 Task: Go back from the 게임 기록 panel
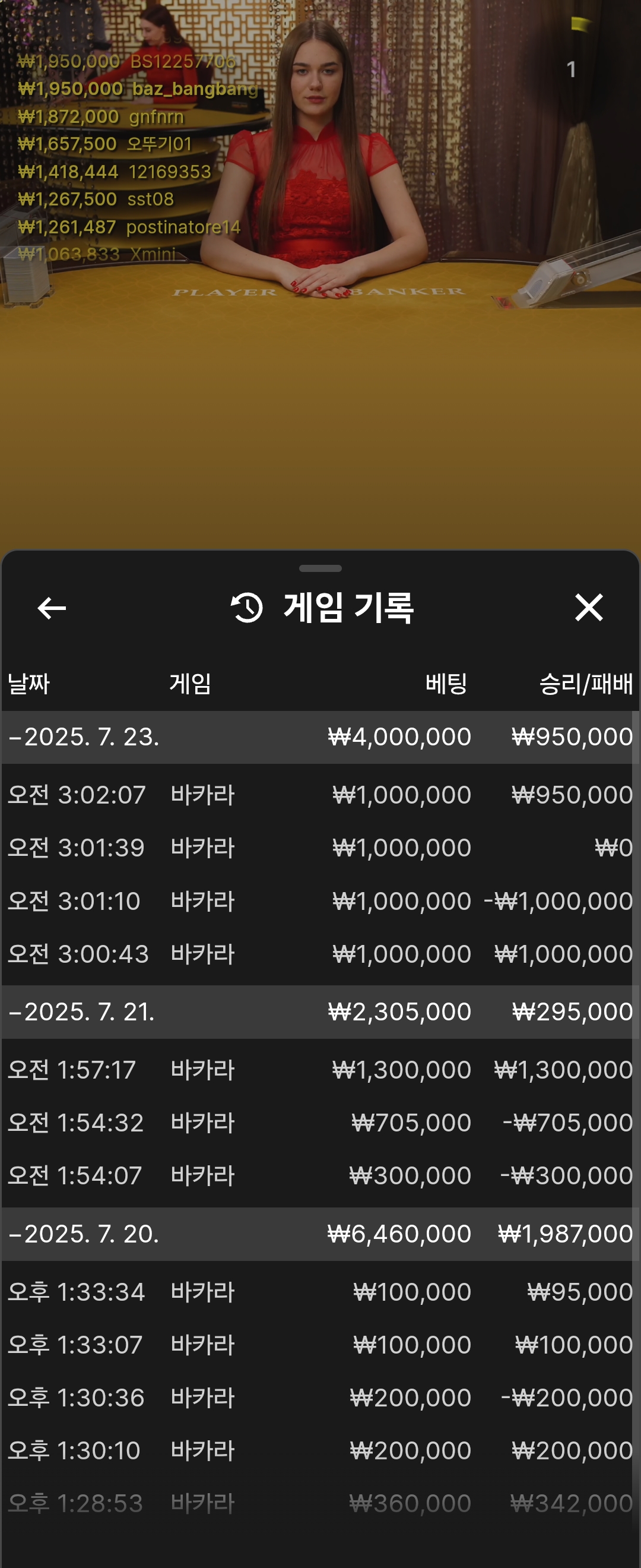pos(52,608)
